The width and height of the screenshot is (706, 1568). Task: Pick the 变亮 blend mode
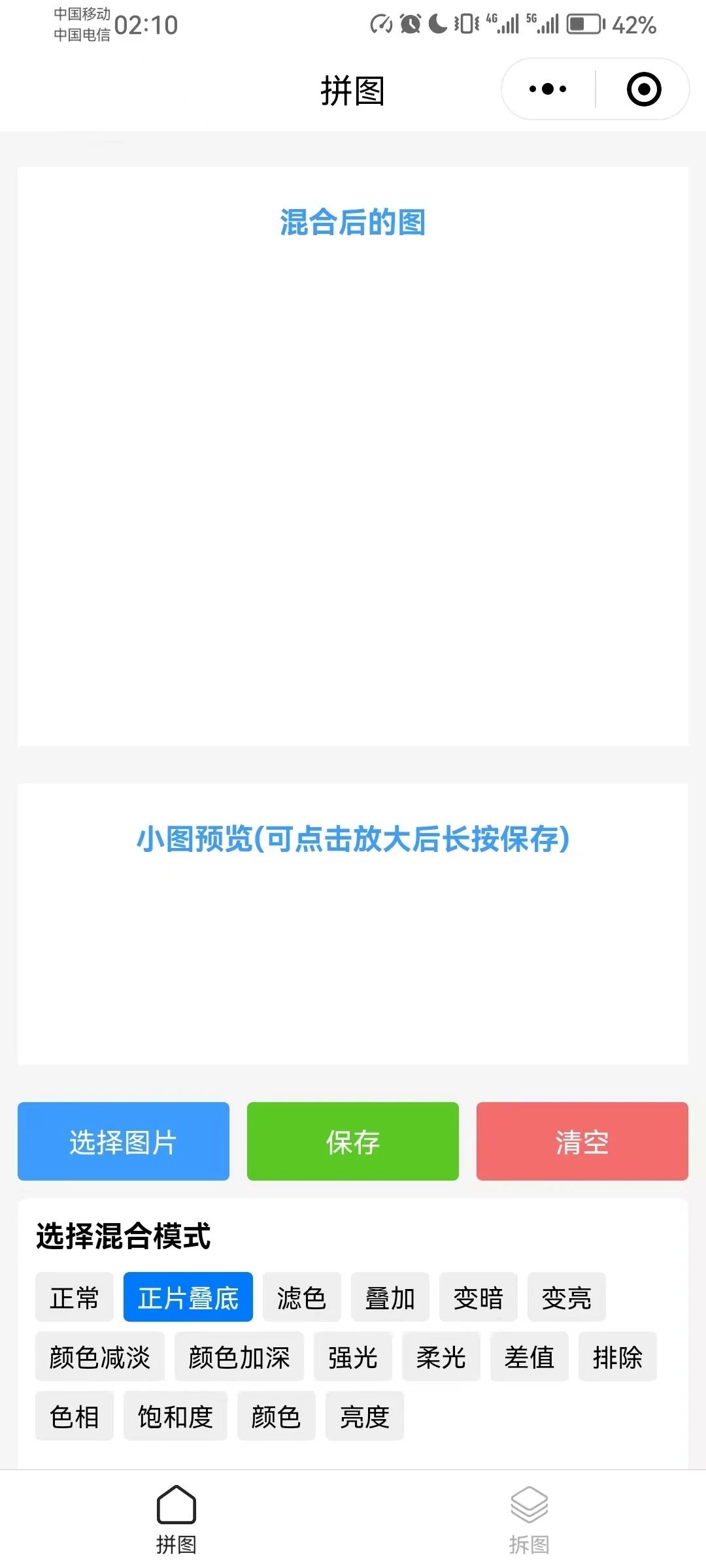[567, 1297]
